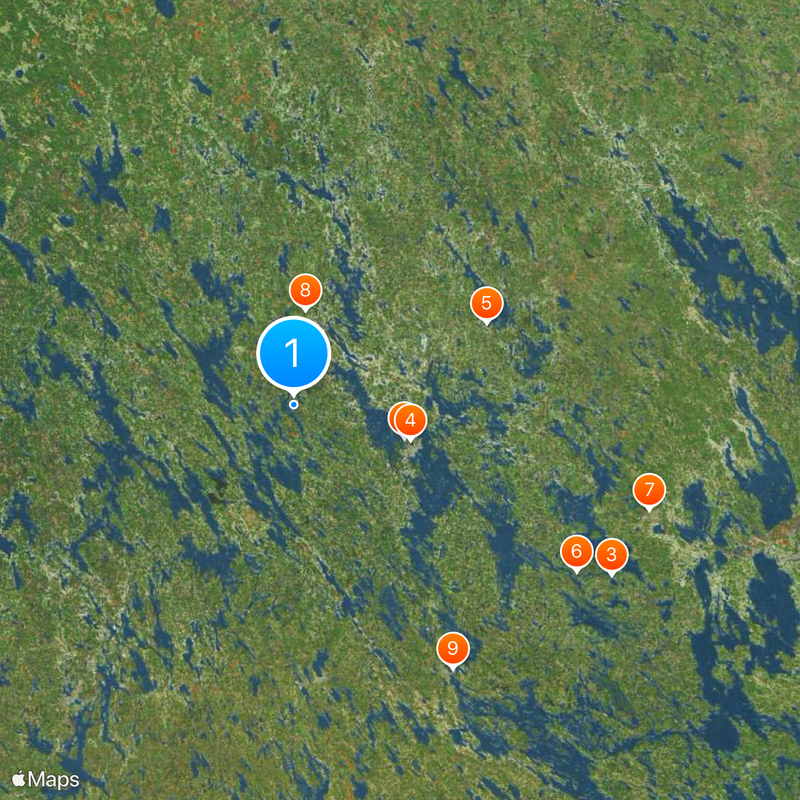Open orange map pin number 5
Screen dimensions: 800x800
pyautogui.click(x=486, y=303)
